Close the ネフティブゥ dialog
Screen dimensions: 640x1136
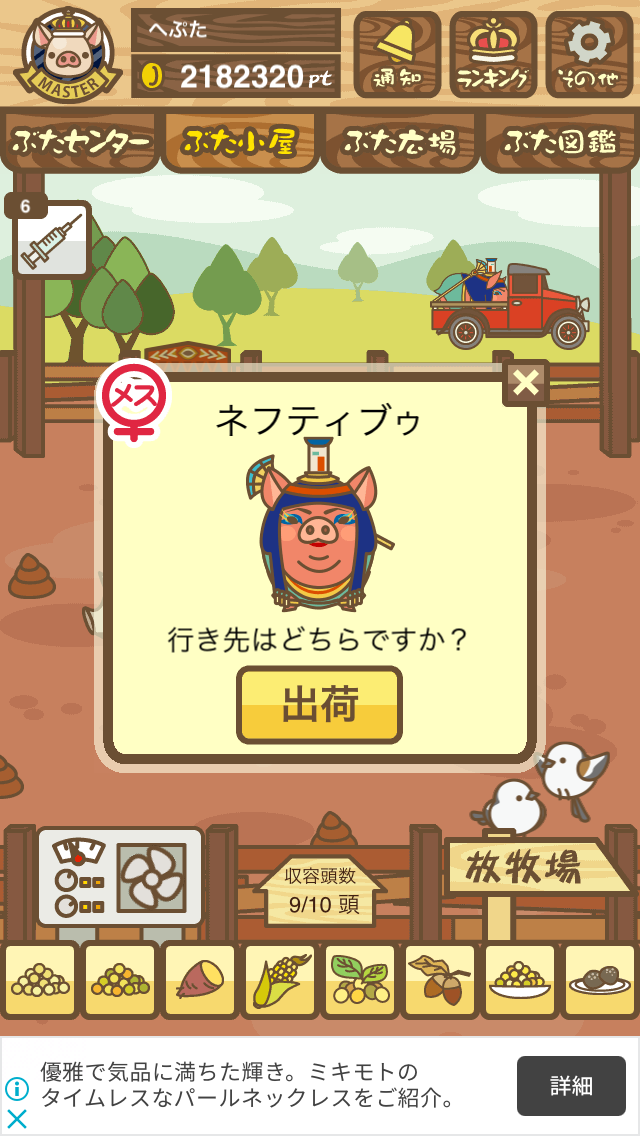click(525, 383)
